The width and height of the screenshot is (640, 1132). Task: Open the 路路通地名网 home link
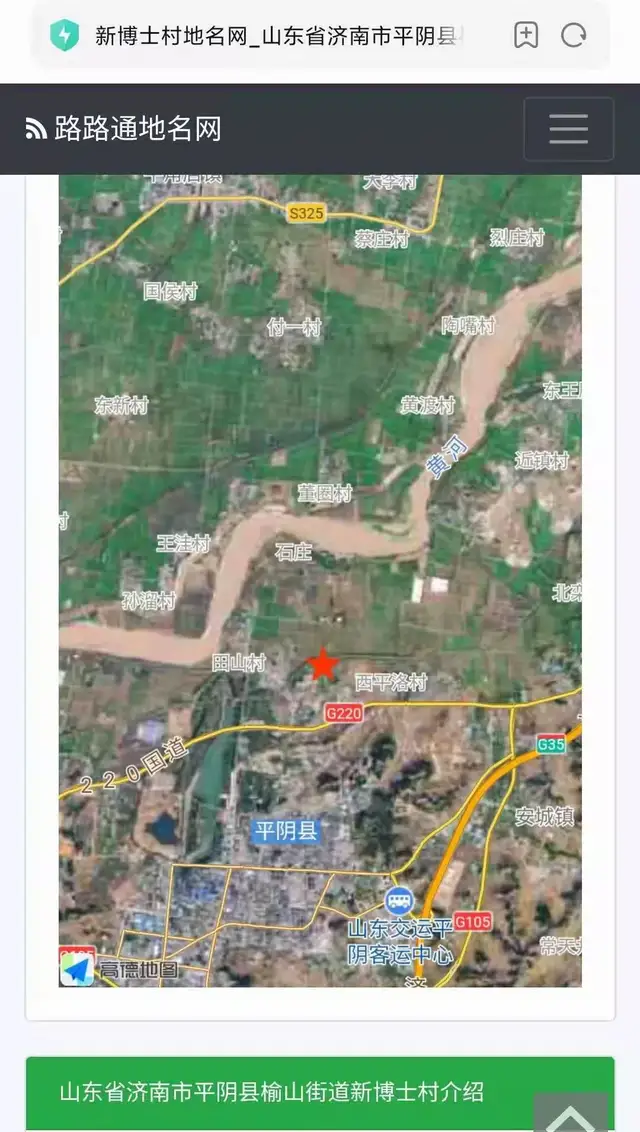click(124, 129)
